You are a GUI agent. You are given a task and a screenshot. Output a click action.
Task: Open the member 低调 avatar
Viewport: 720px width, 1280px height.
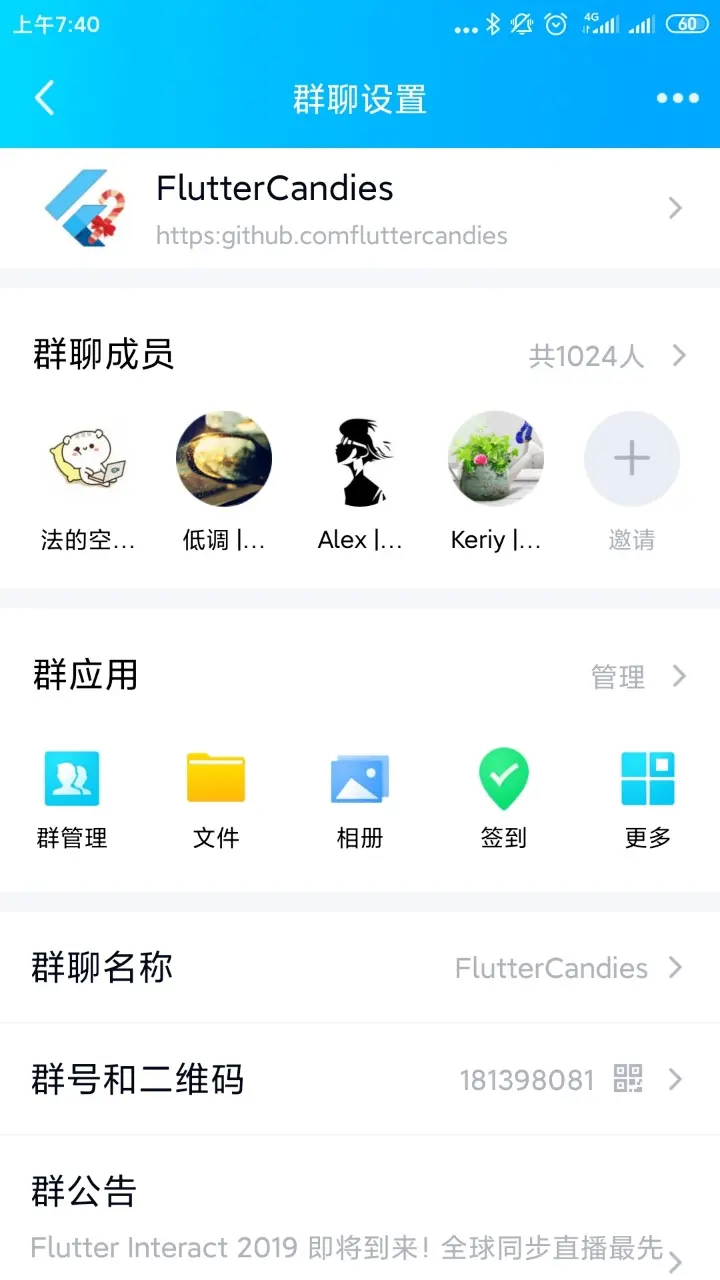tap(224, 460)
